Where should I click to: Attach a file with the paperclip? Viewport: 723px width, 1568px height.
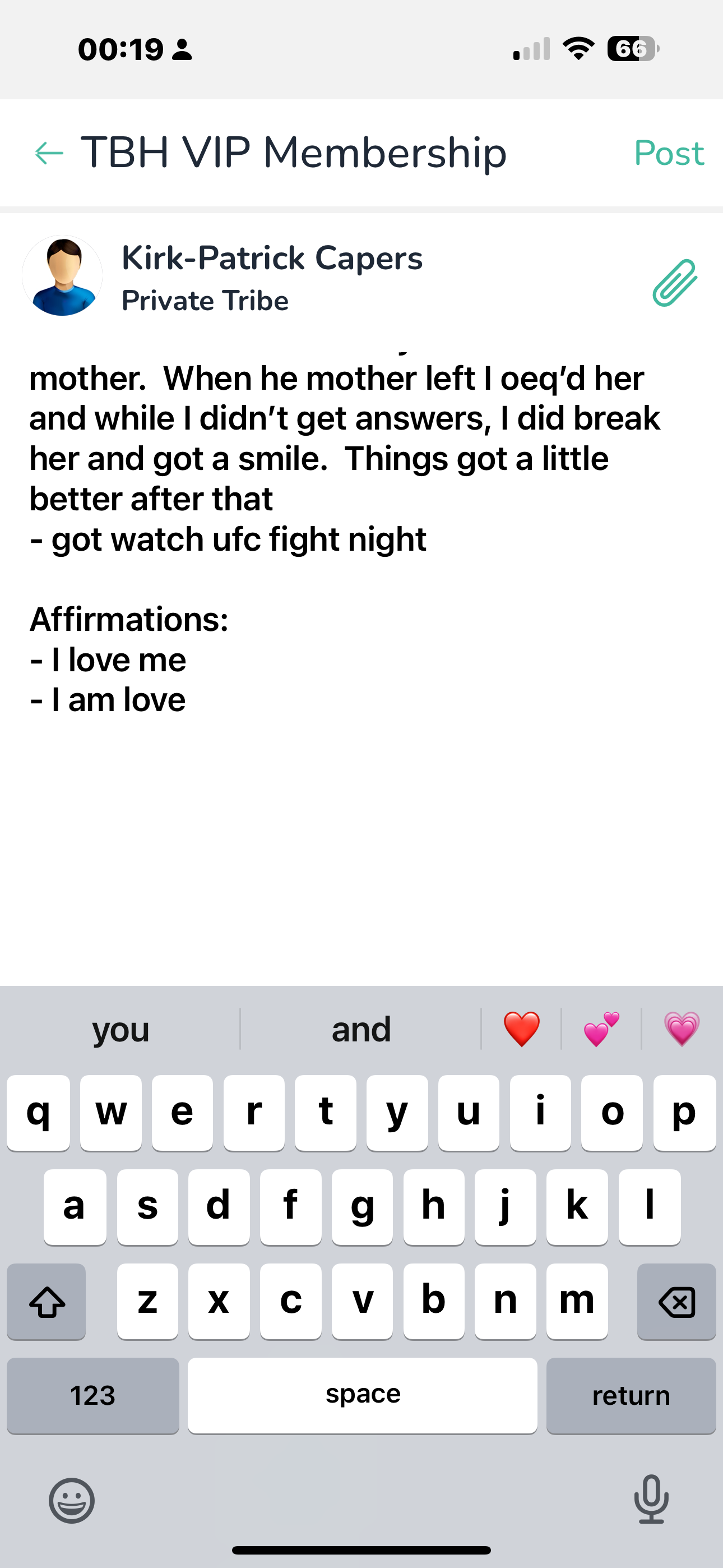click(x=675, y=283)
